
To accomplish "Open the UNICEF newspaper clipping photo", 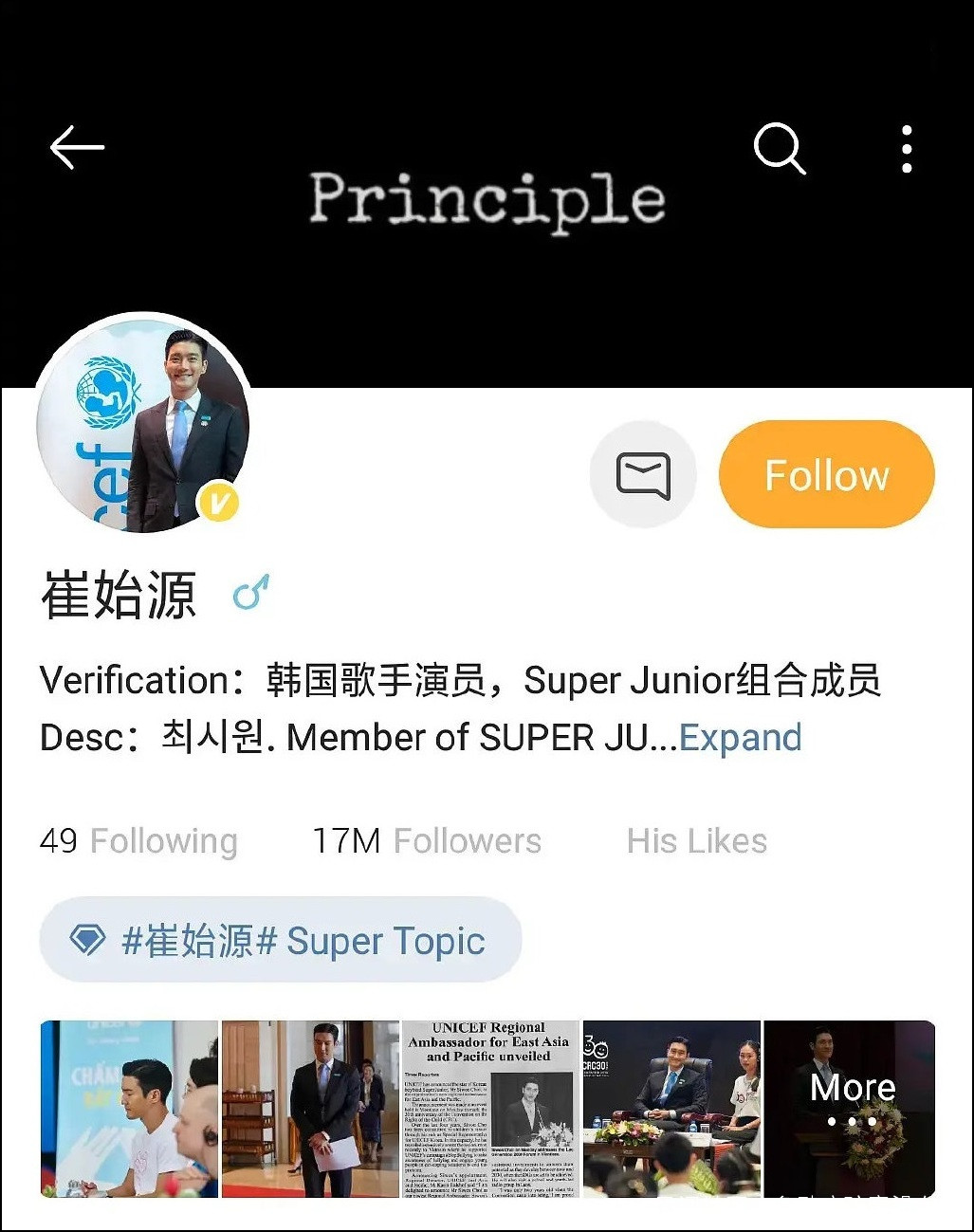I will (490, 1109).
